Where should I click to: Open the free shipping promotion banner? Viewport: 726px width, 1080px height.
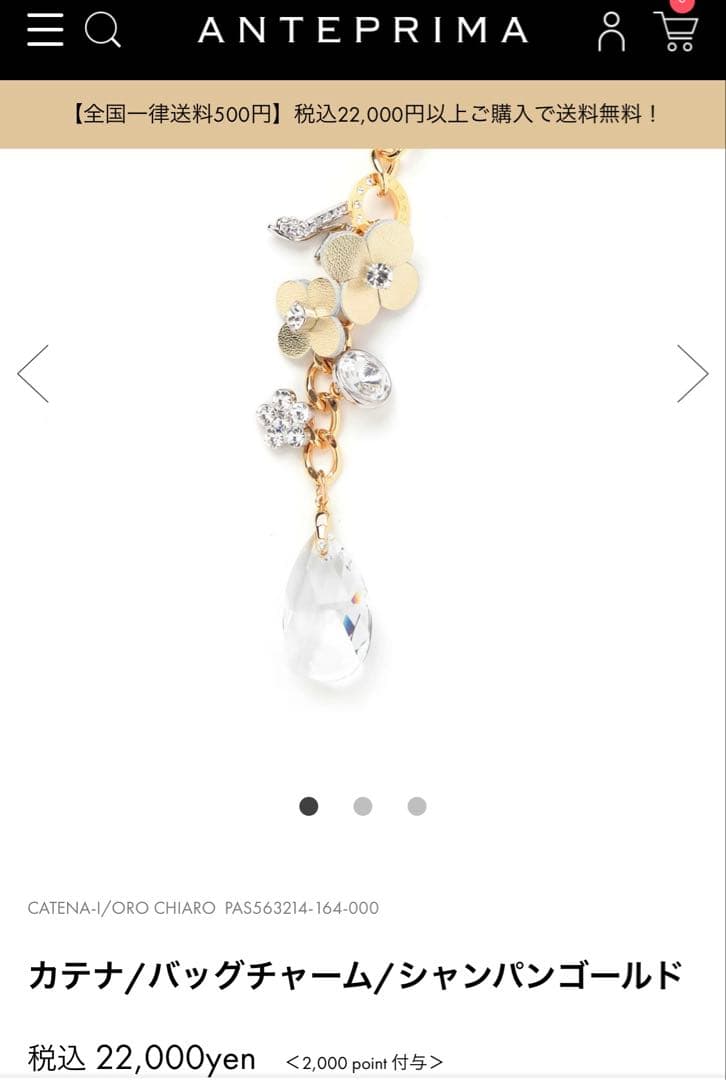click(363, 114)
